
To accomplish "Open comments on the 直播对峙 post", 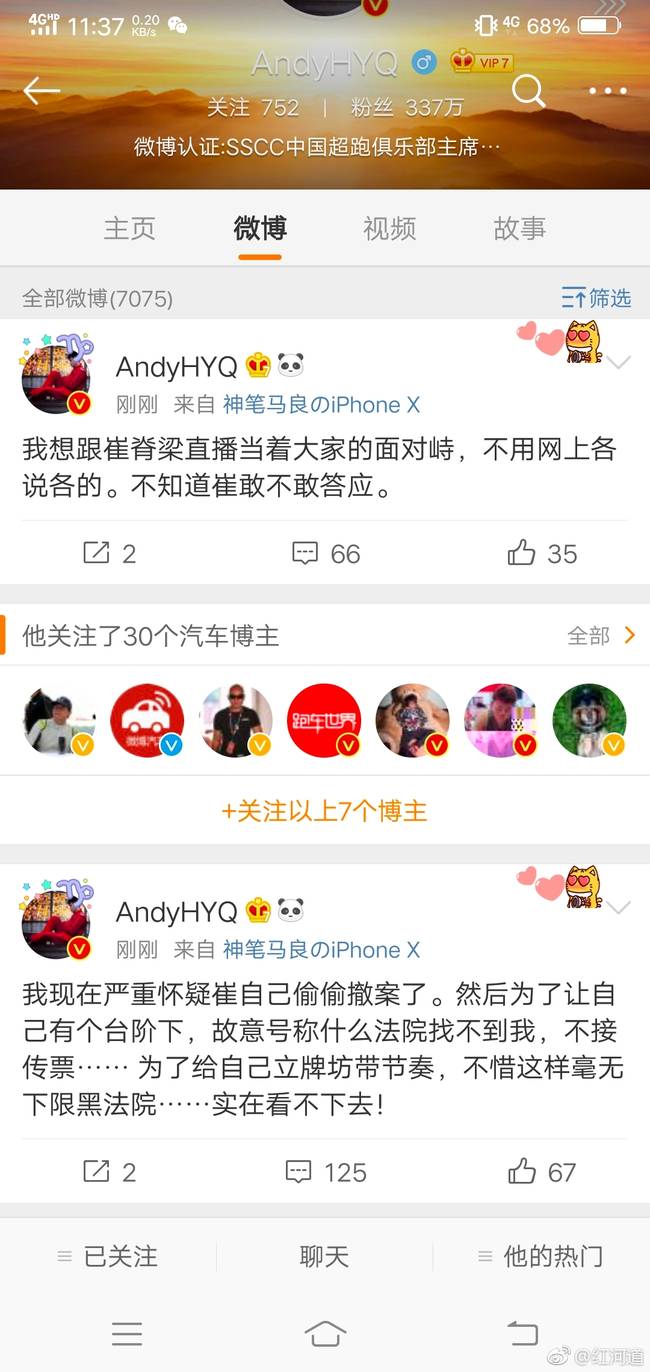I will 326,553.
